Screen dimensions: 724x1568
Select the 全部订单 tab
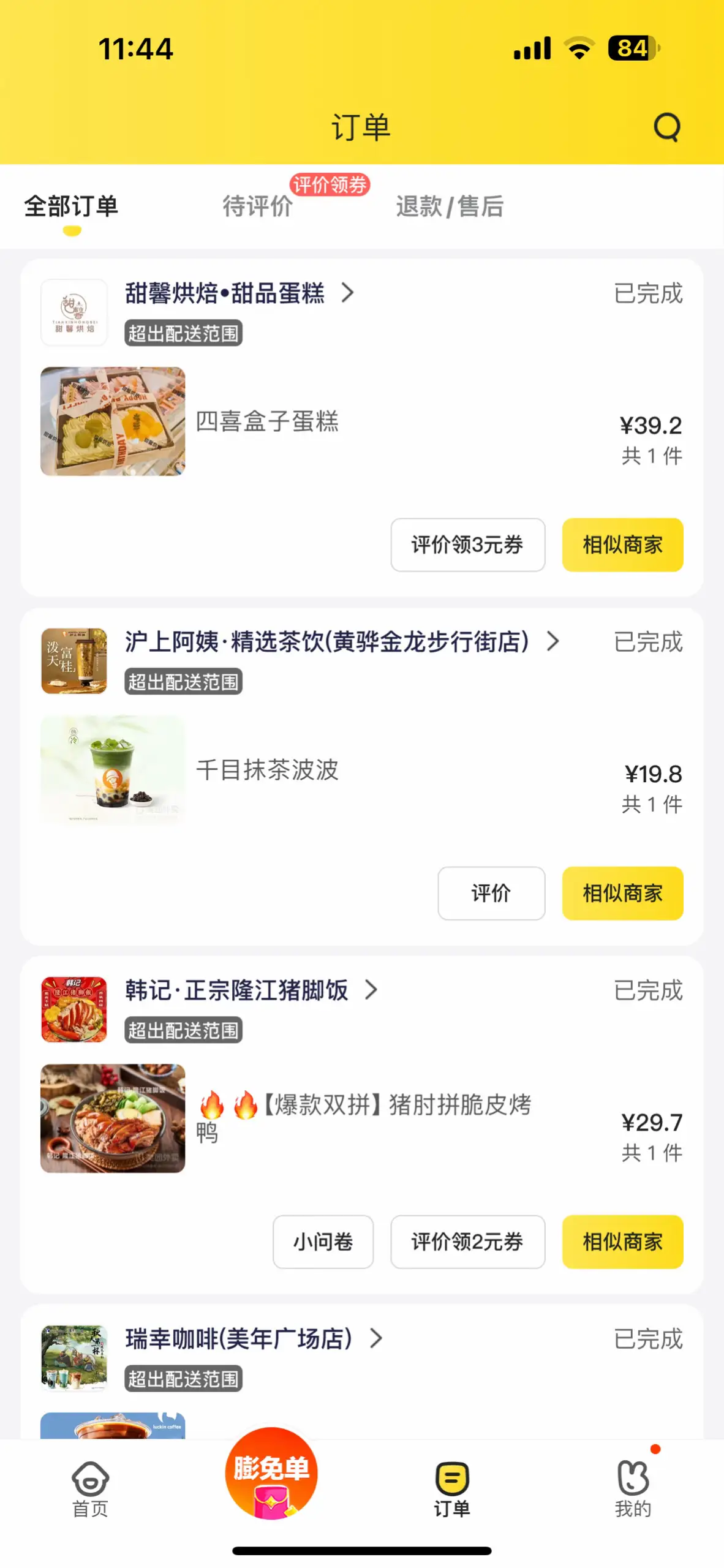pos(72,207)
